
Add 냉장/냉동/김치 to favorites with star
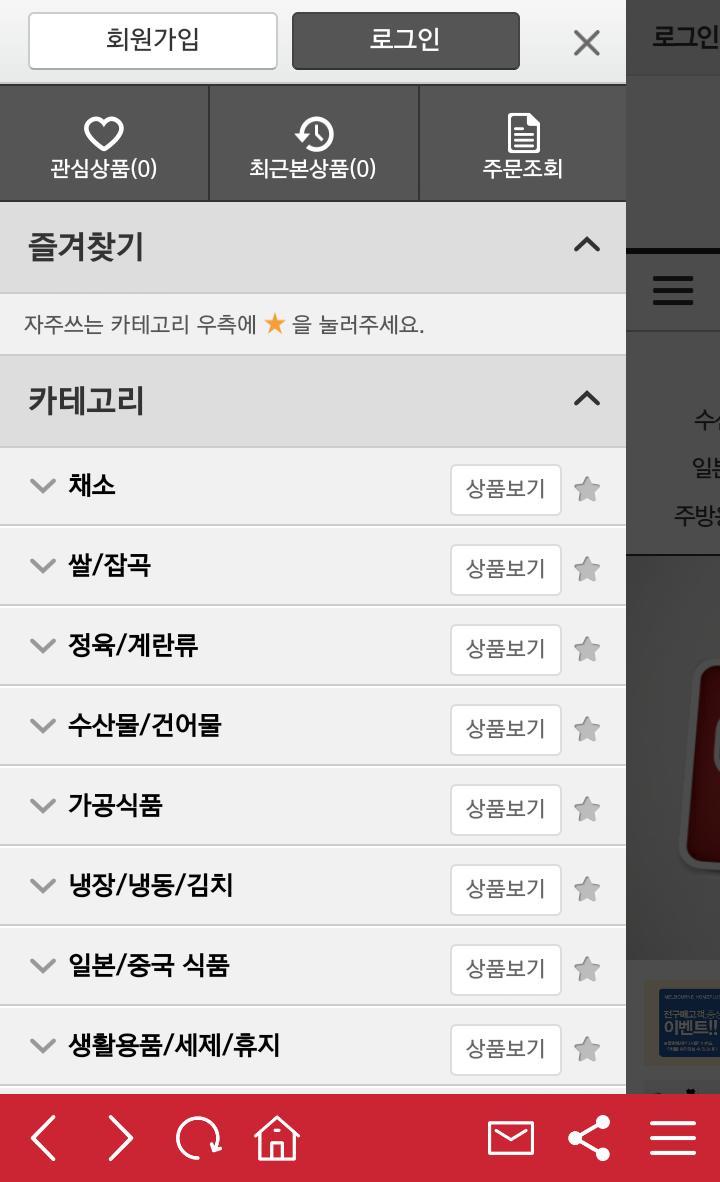(x=587, y=889)
